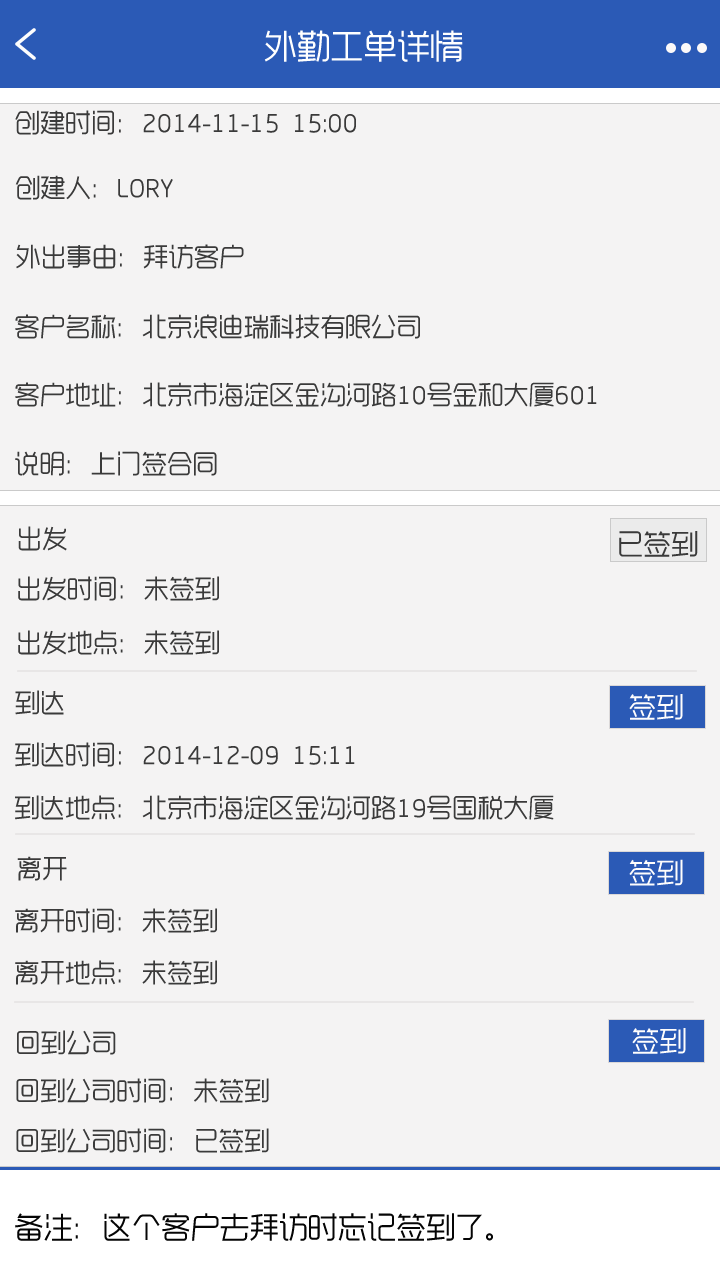This screenshot has height=1280, width=720.
Task: Tap the 已签到 button beside 出发
Action: 658,541
